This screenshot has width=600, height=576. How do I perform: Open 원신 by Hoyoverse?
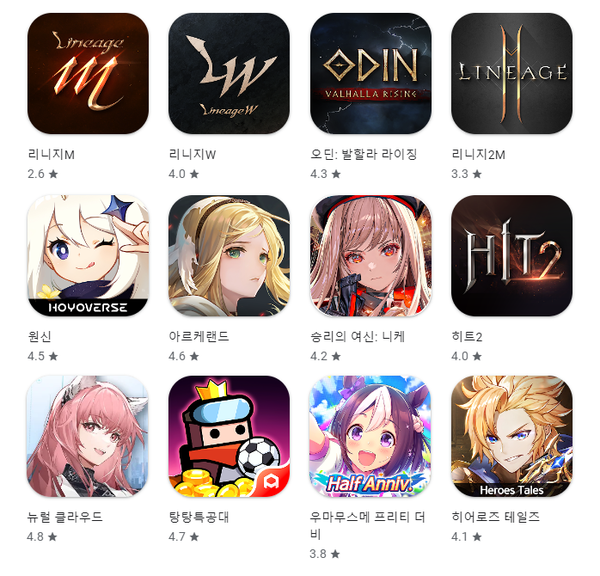click(x=88, y=256)
